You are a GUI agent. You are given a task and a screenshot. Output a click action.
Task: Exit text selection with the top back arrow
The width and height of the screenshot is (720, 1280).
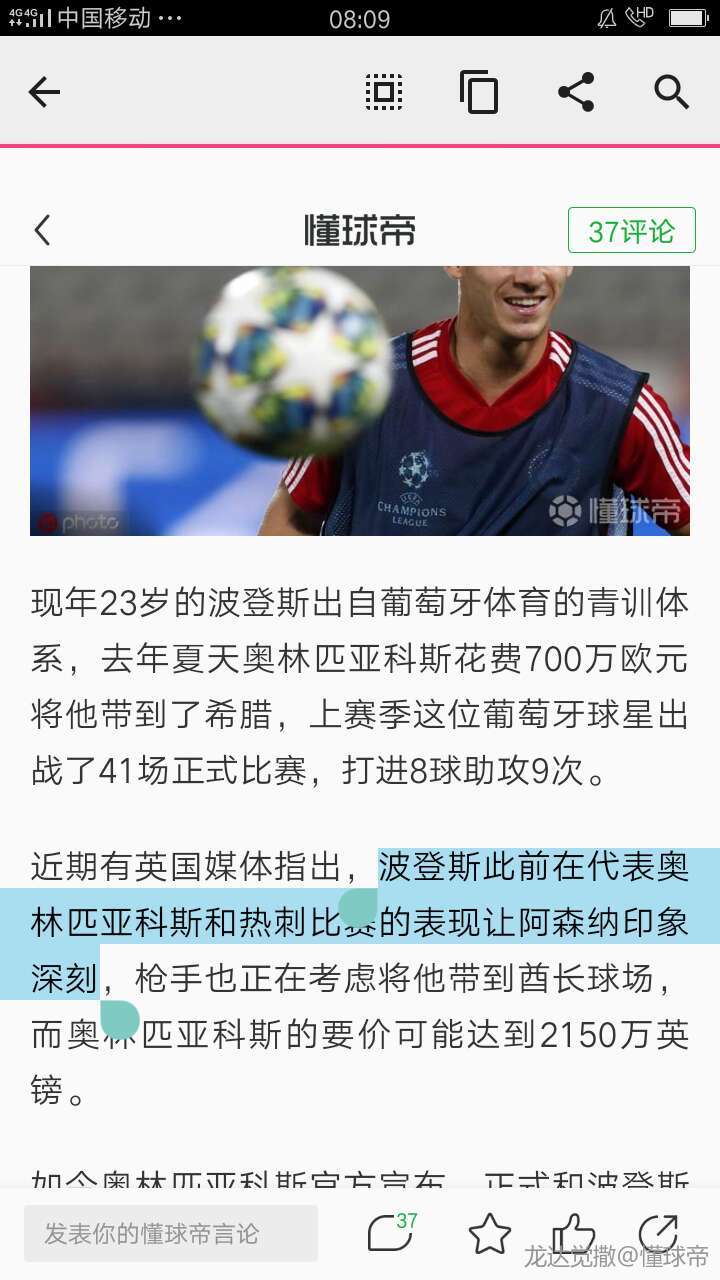click(44, 93)
